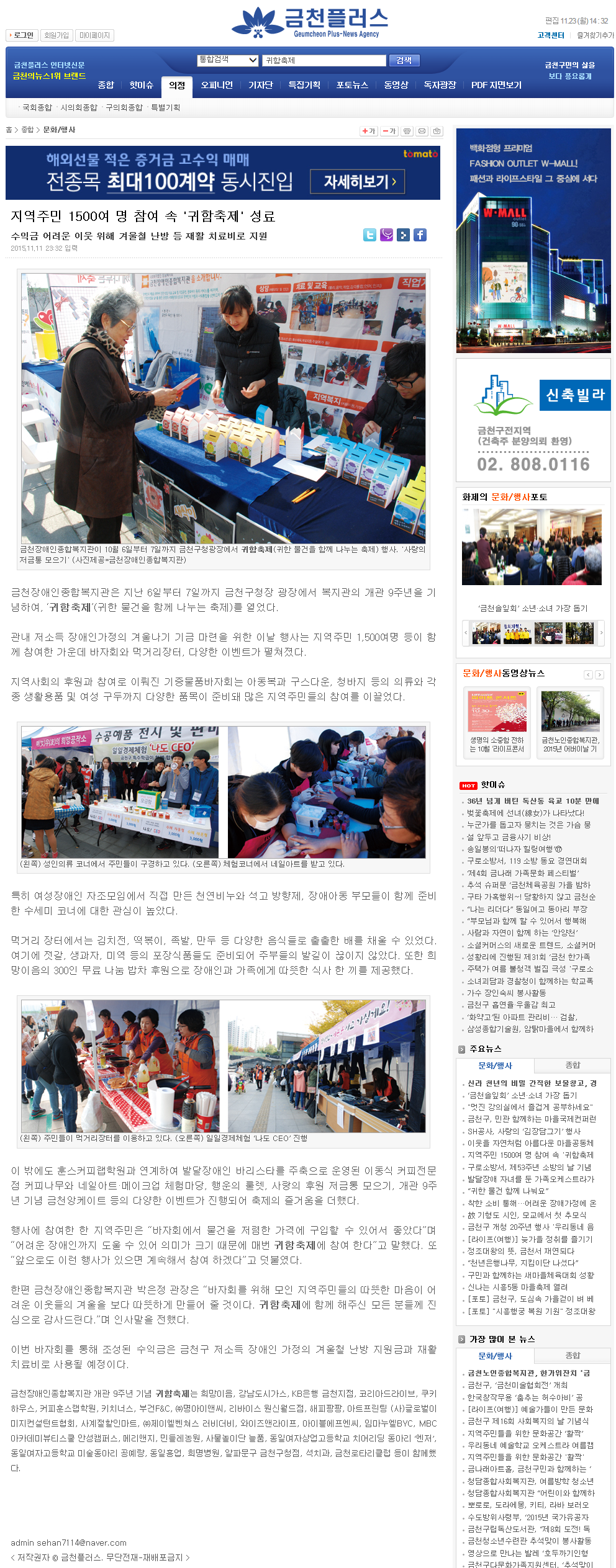The height and width of the screenshot is (1568, 616).
Task: Share the article on Twitter
Action: [x=369, y=235]
